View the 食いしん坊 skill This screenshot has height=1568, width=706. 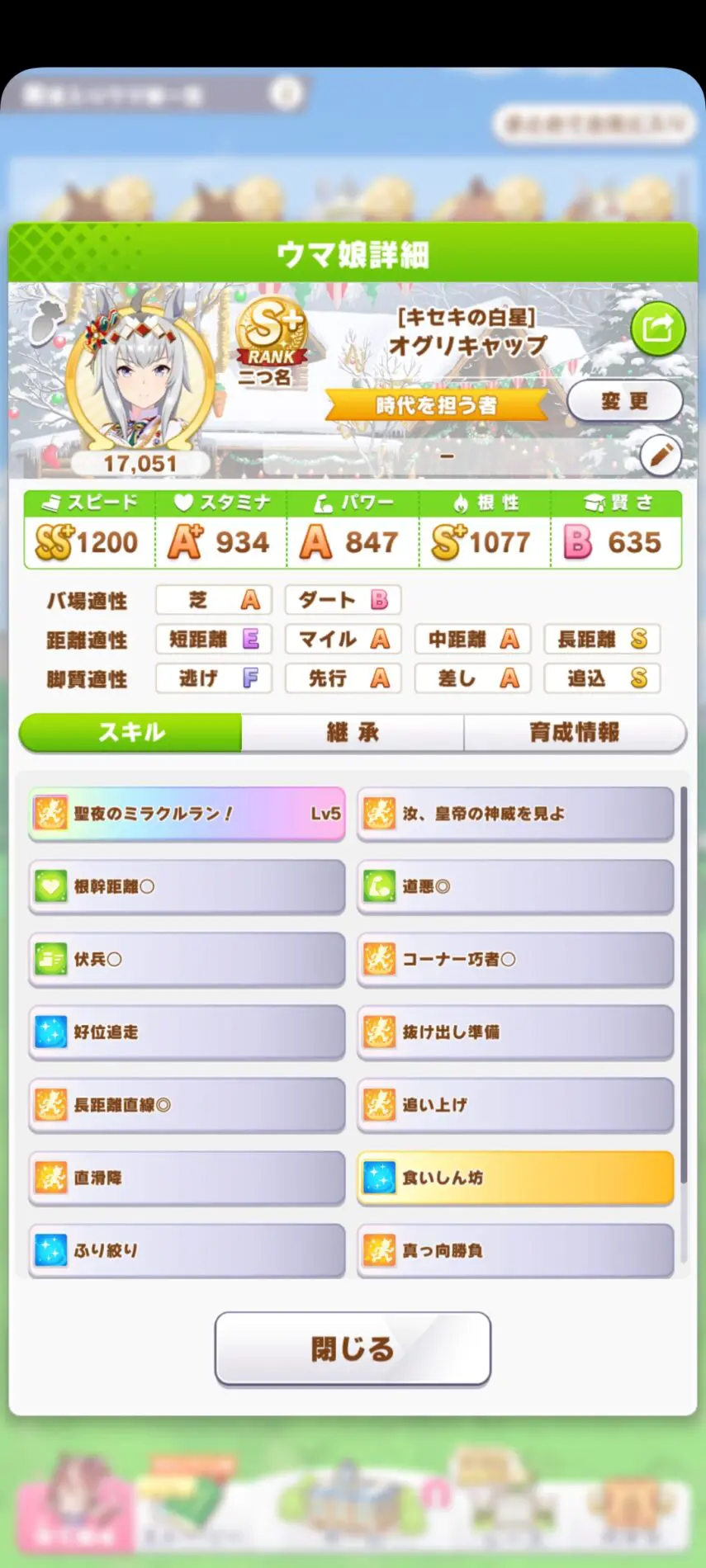click(x=515, y=1178)
